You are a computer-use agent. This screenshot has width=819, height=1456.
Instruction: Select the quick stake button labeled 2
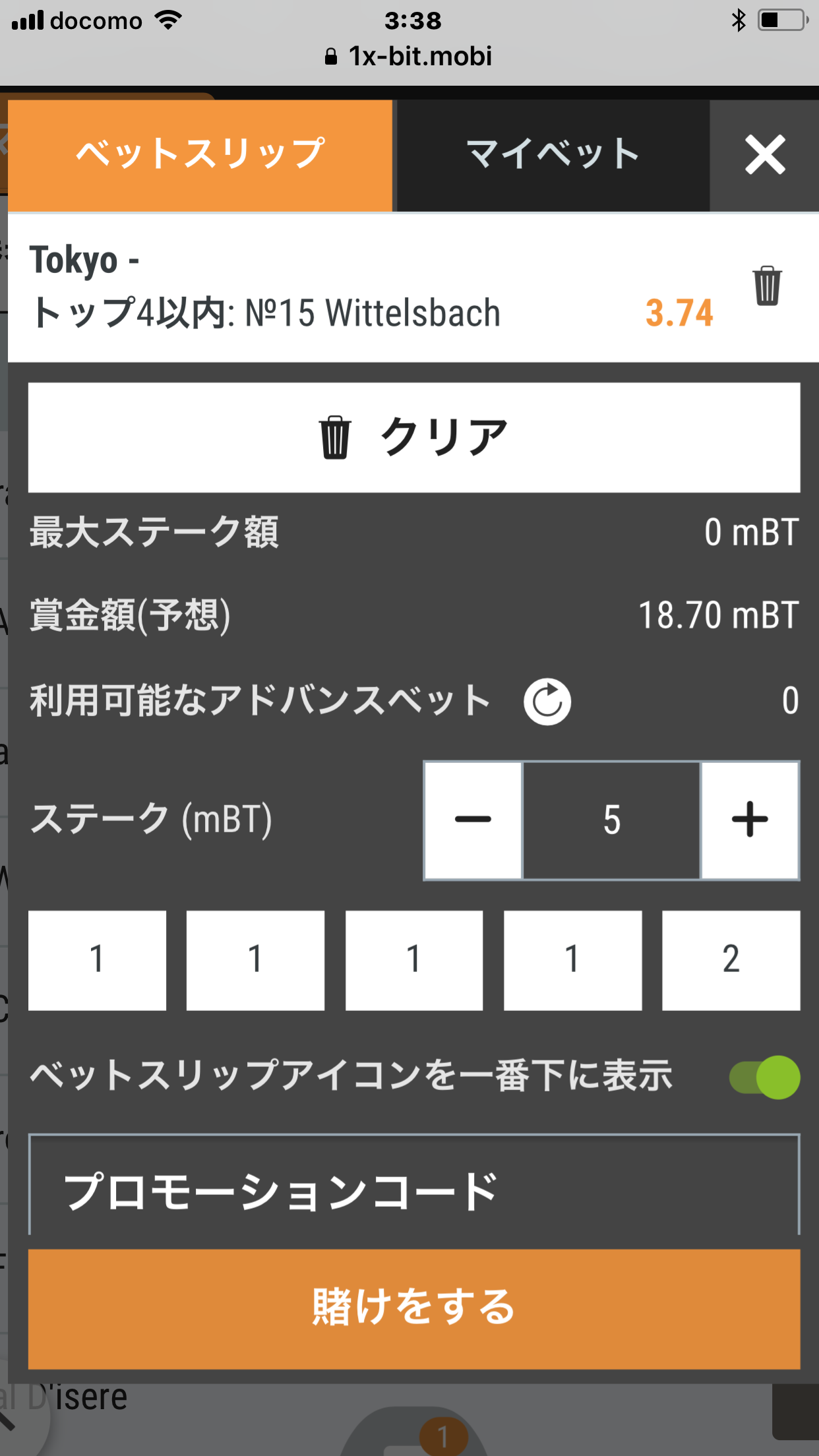click(x=731, y=960)
